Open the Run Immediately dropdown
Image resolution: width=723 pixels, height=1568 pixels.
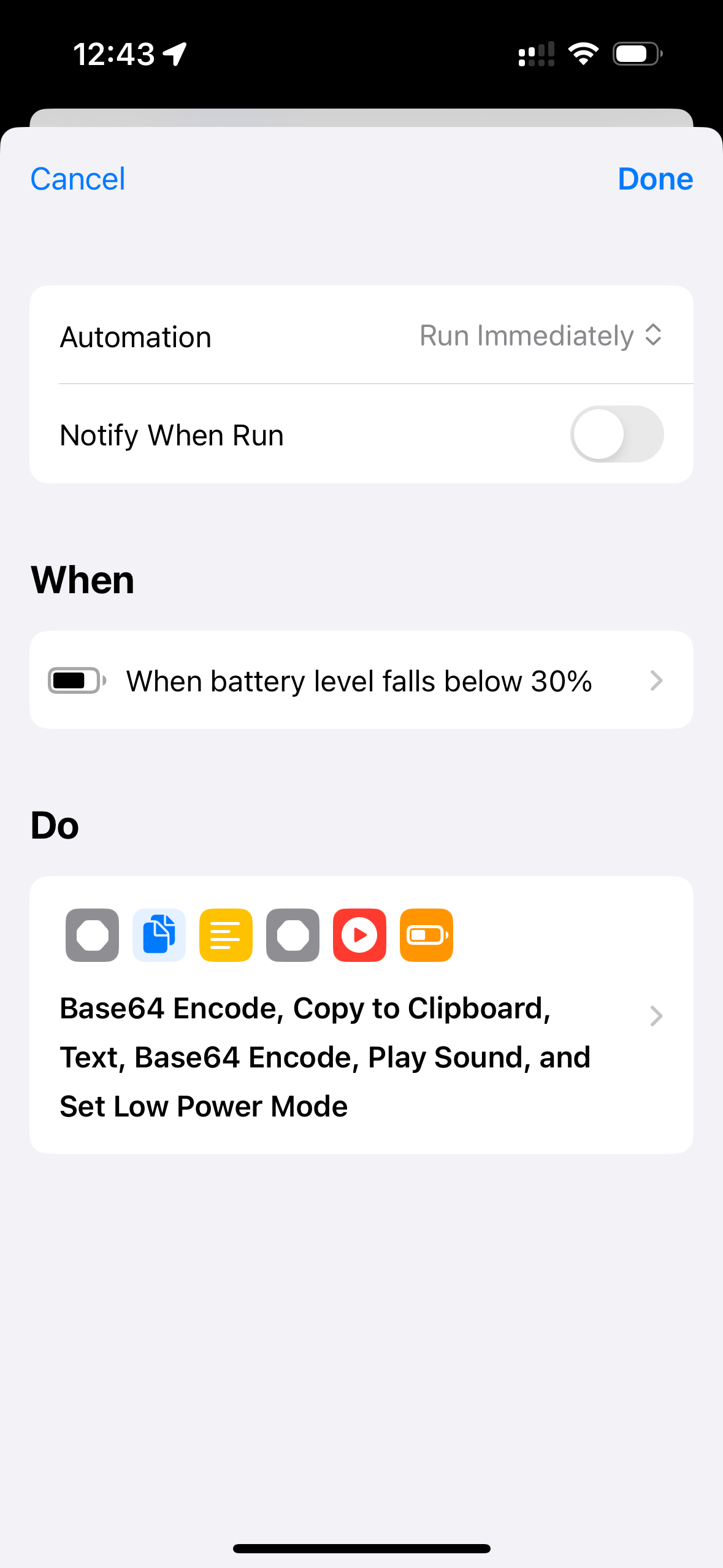click(540, 336)
